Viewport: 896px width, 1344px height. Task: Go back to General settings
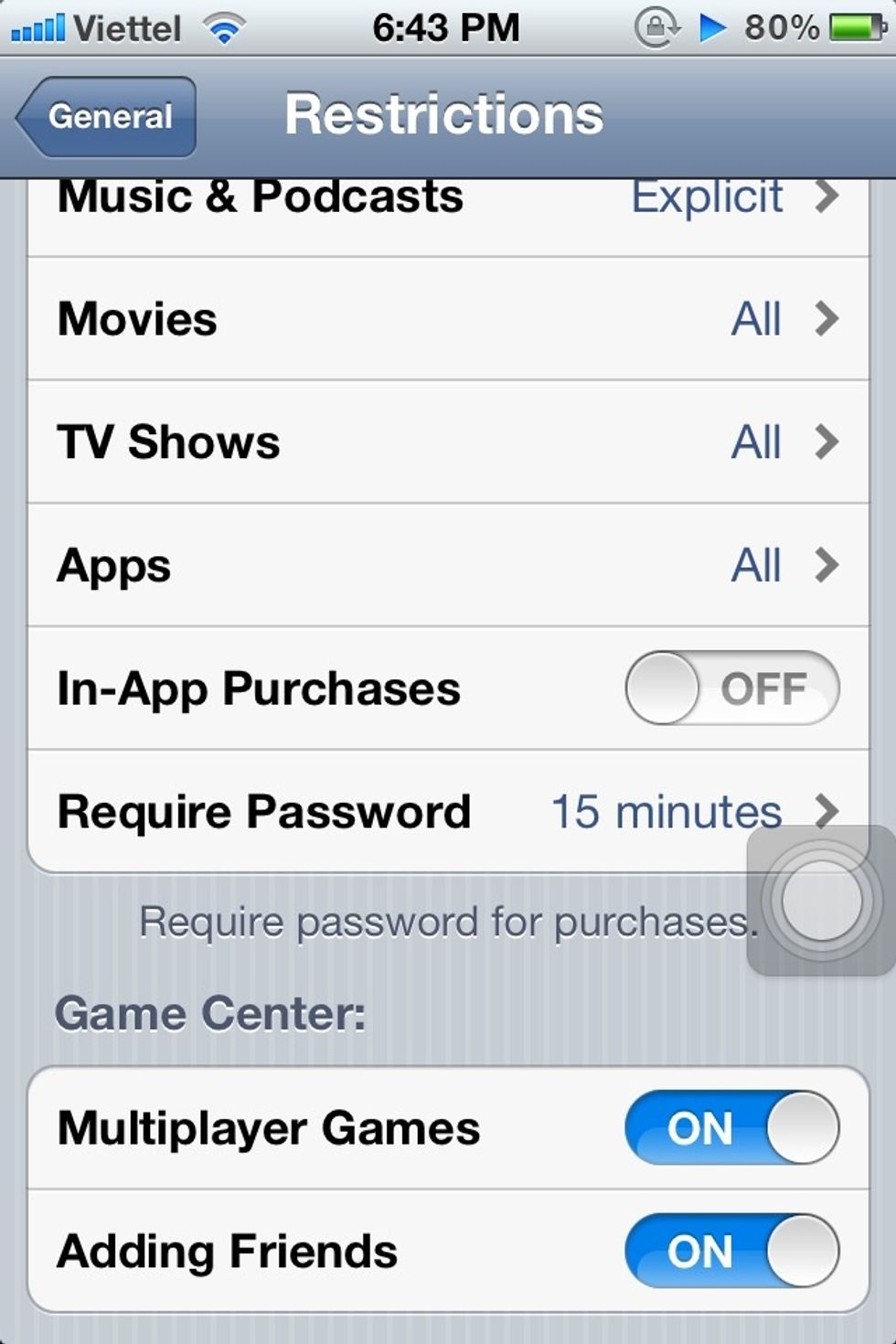point(108,117)
